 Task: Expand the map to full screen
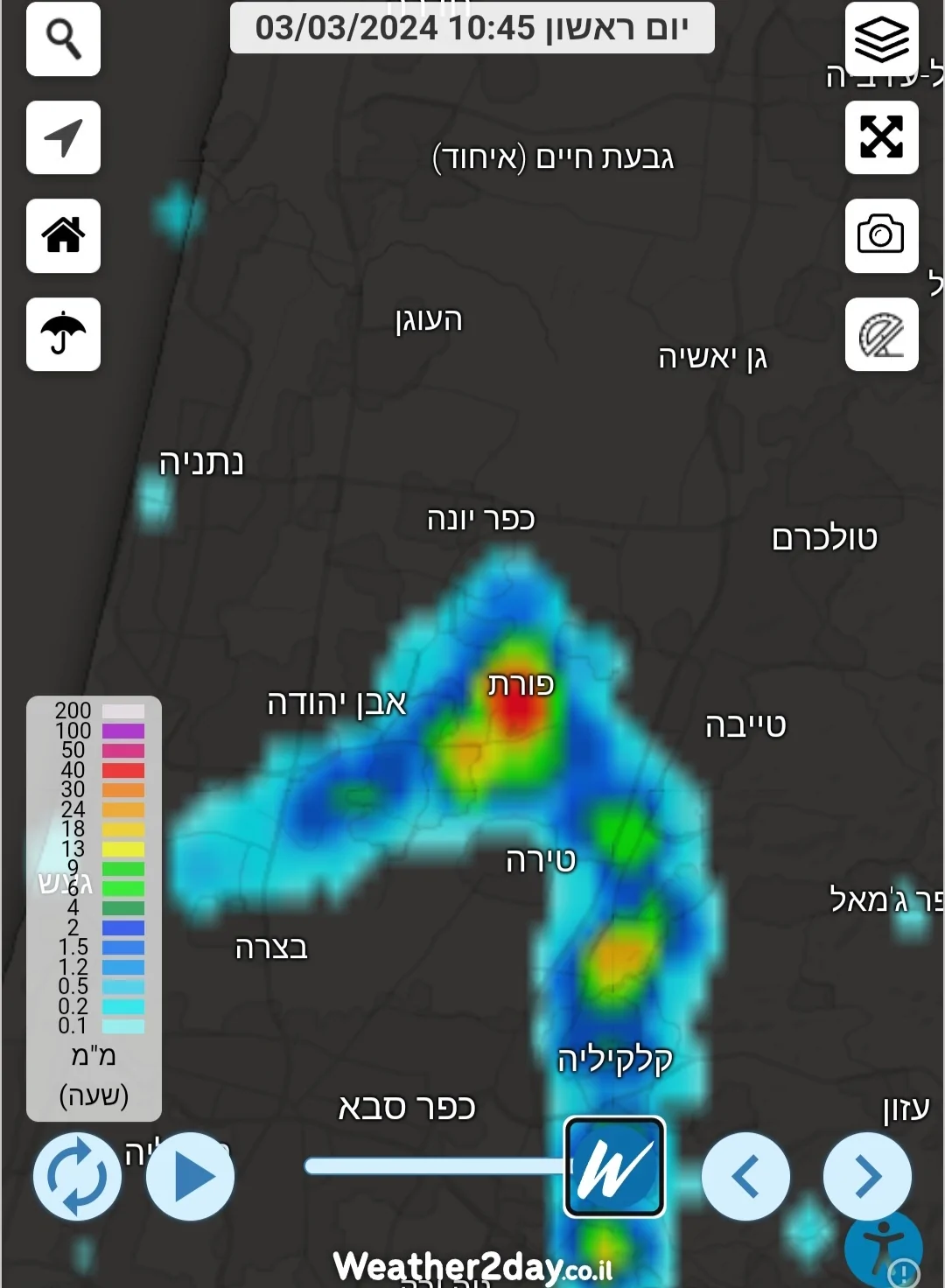pyautogui.click(x=881, y=137)
